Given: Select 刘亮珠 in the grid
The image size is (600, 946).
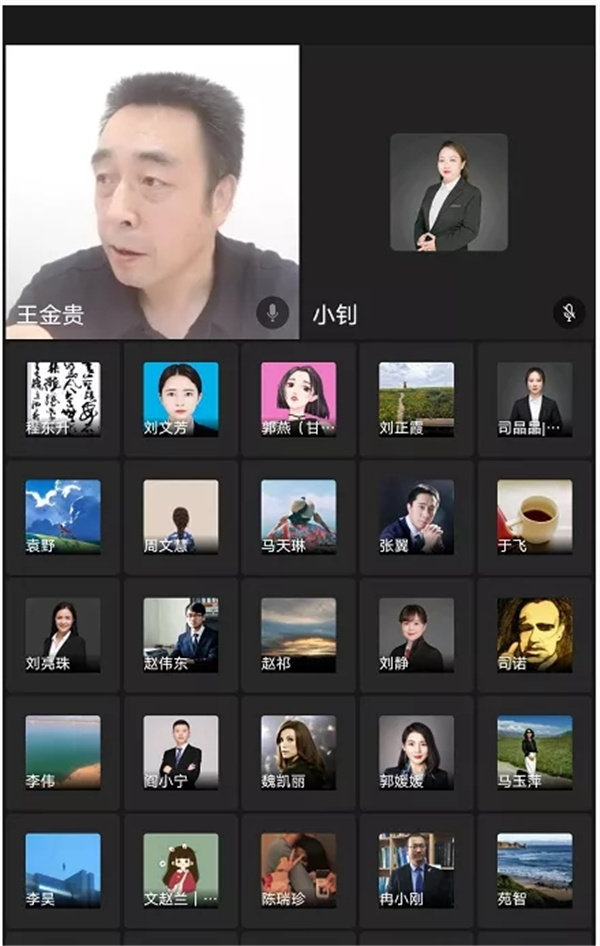Looking at the screenshot, I should pyautogui.click(x=63, y=635).
